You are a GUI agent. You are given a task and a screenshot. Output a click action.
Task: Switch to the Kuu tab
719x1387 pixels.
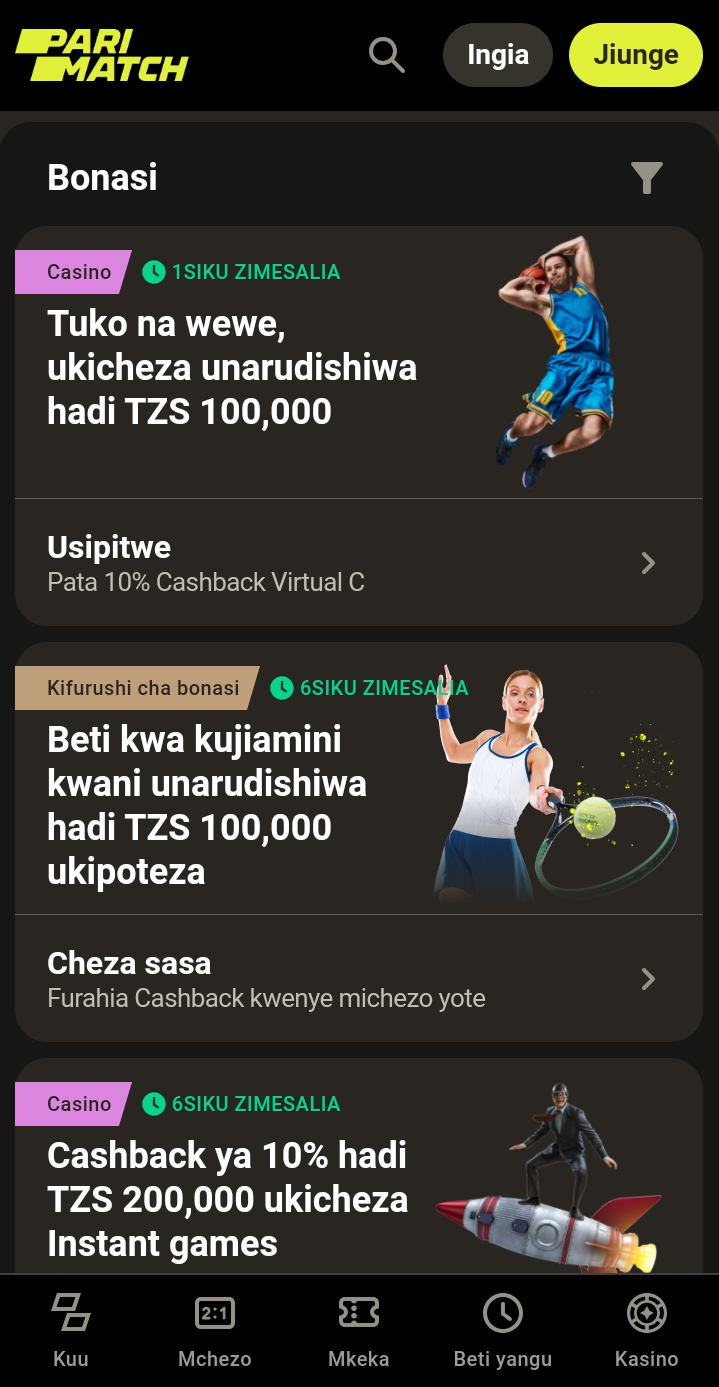[71, 1330]
